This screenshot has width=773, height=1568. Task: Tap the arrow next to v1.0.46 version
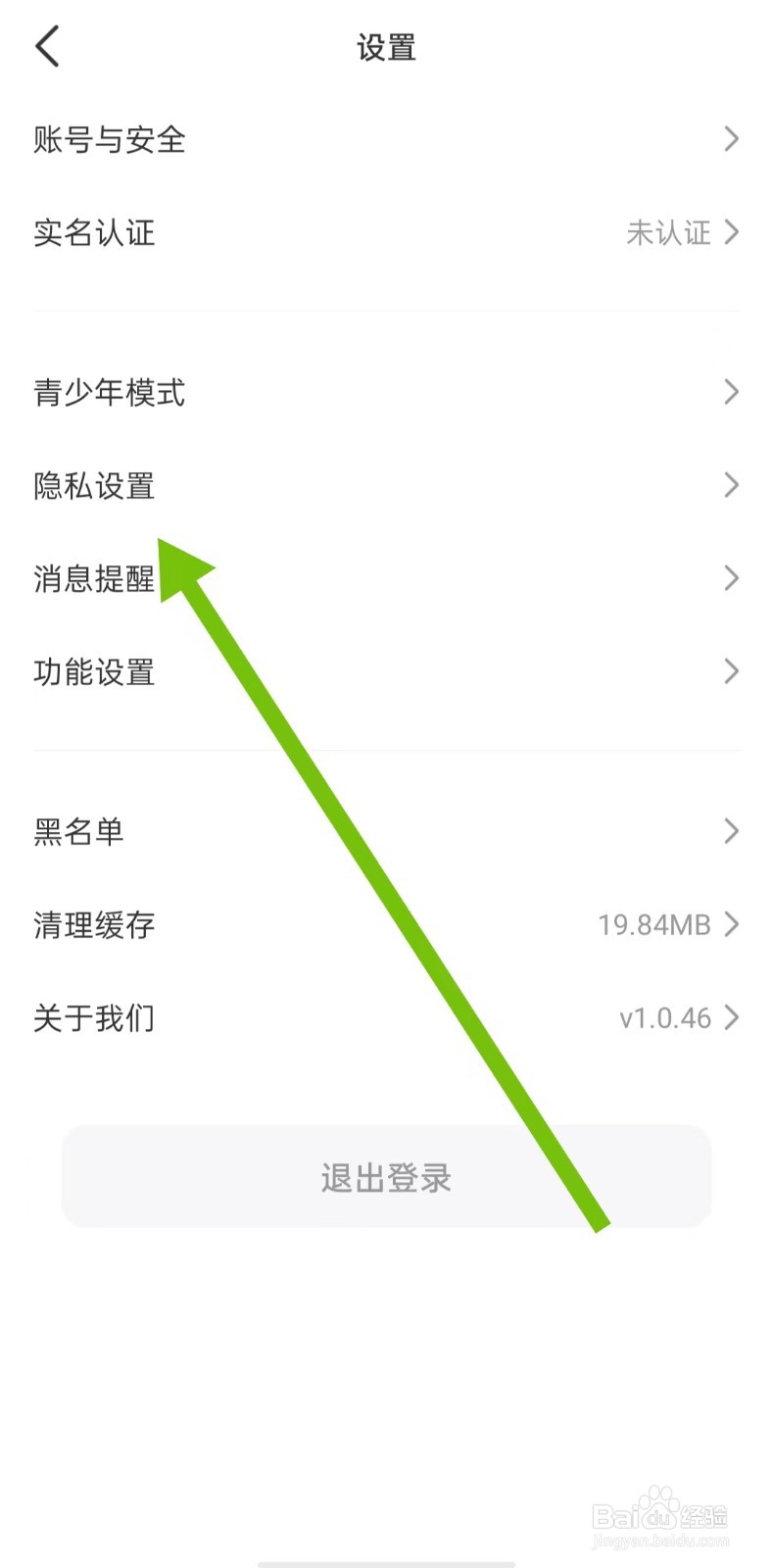730,1017
